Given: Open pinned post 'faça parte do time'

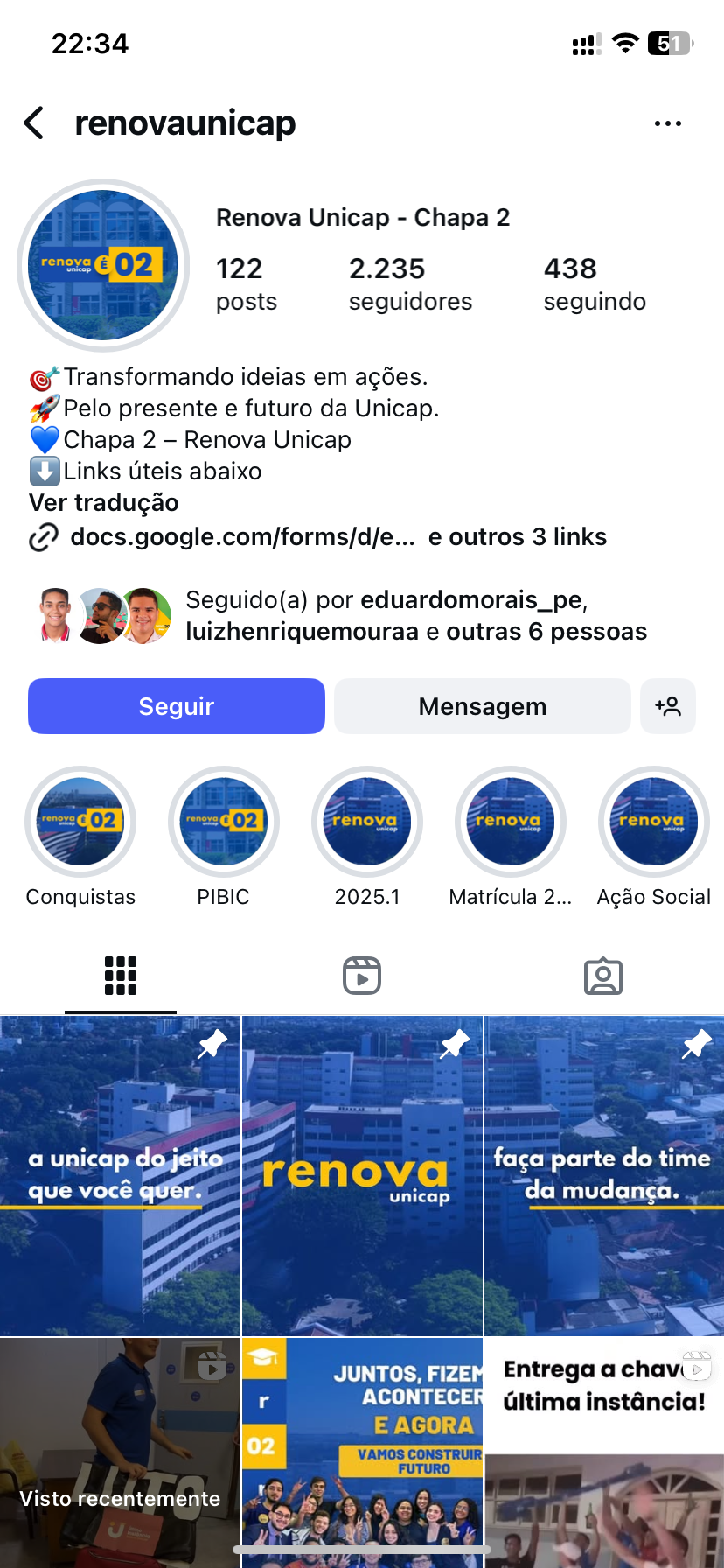Looking at the screenshot, I should [x=604, y=1175].
